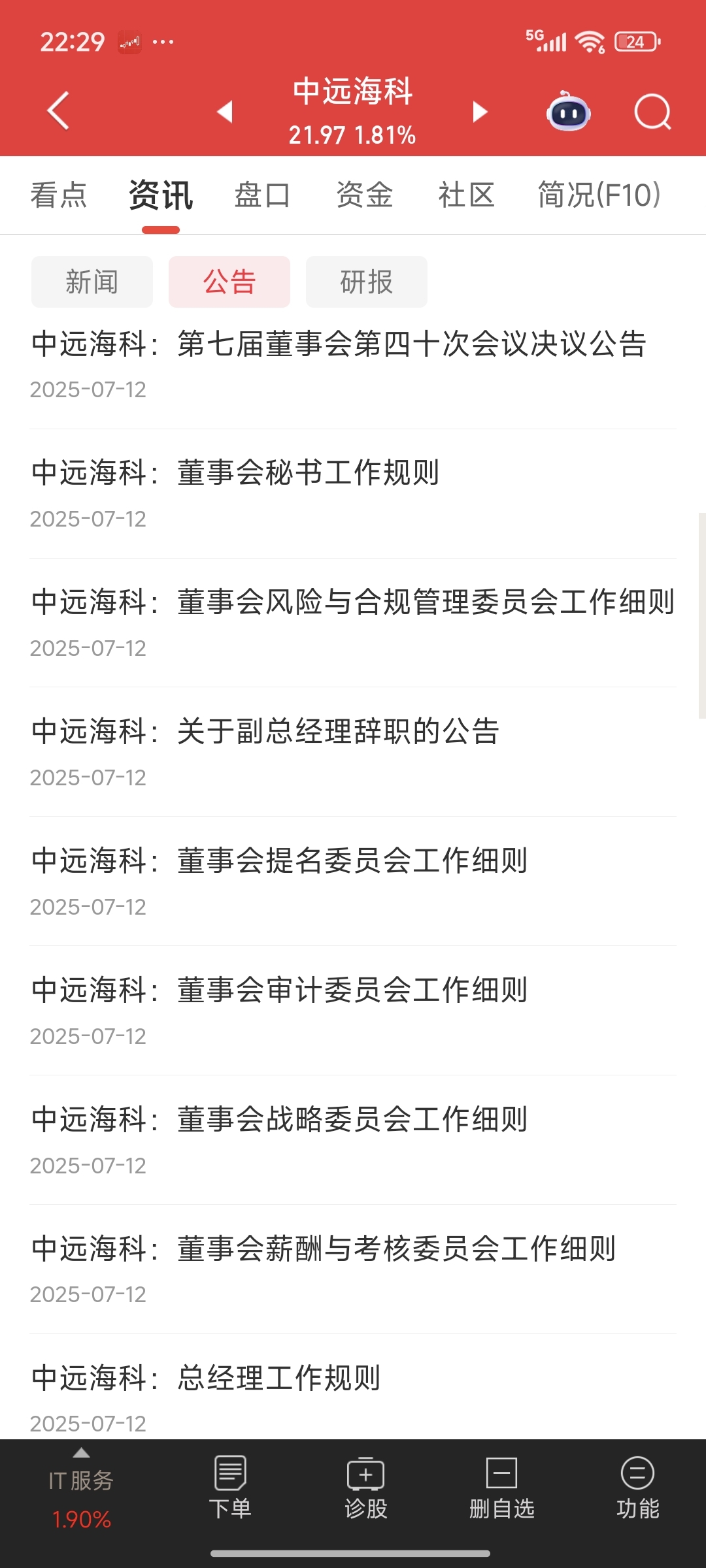Open the 董事会审计委员会工作细则 announcement
706x1568 pixels.
353,1011
